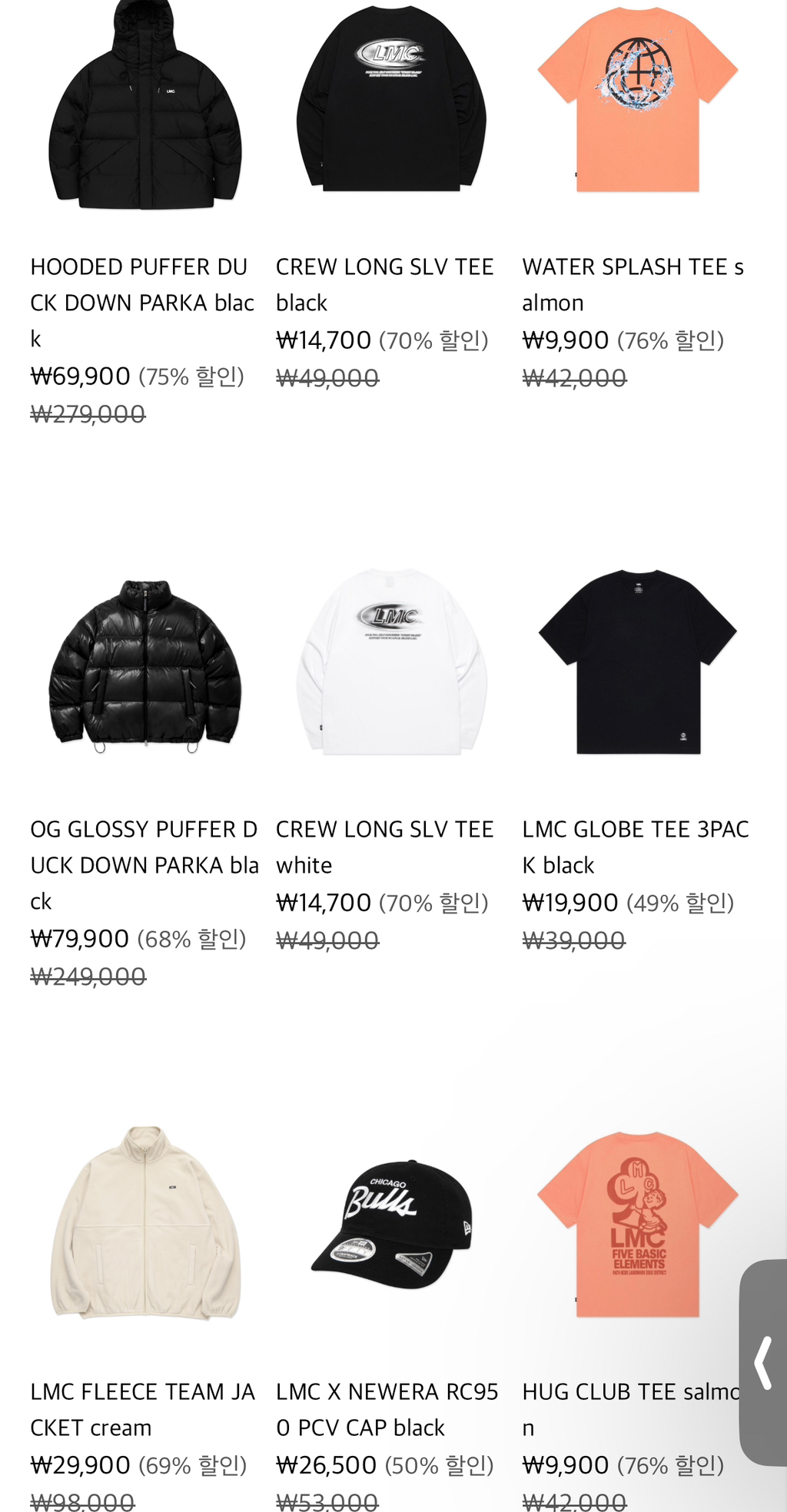Screen dimensions: 787x1512
Task: Open LMC Fleece Team Jacket cream
Action: coord(144,1223)
